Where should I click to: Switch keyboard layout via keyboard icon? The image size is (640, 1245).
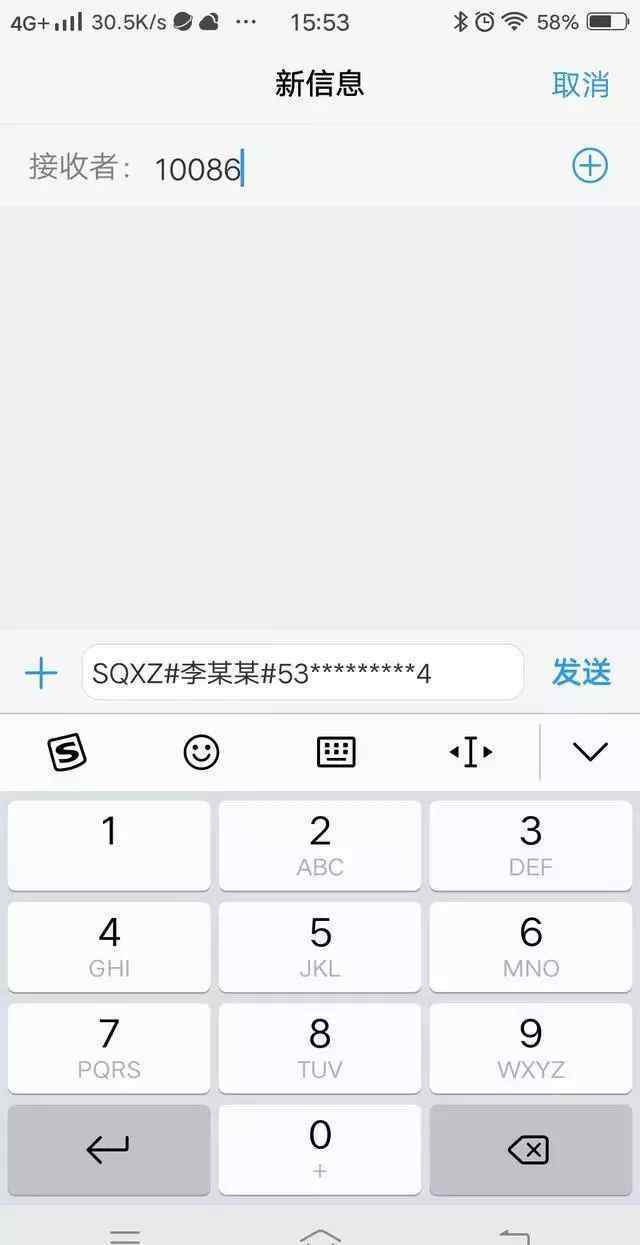coord(336,752)
